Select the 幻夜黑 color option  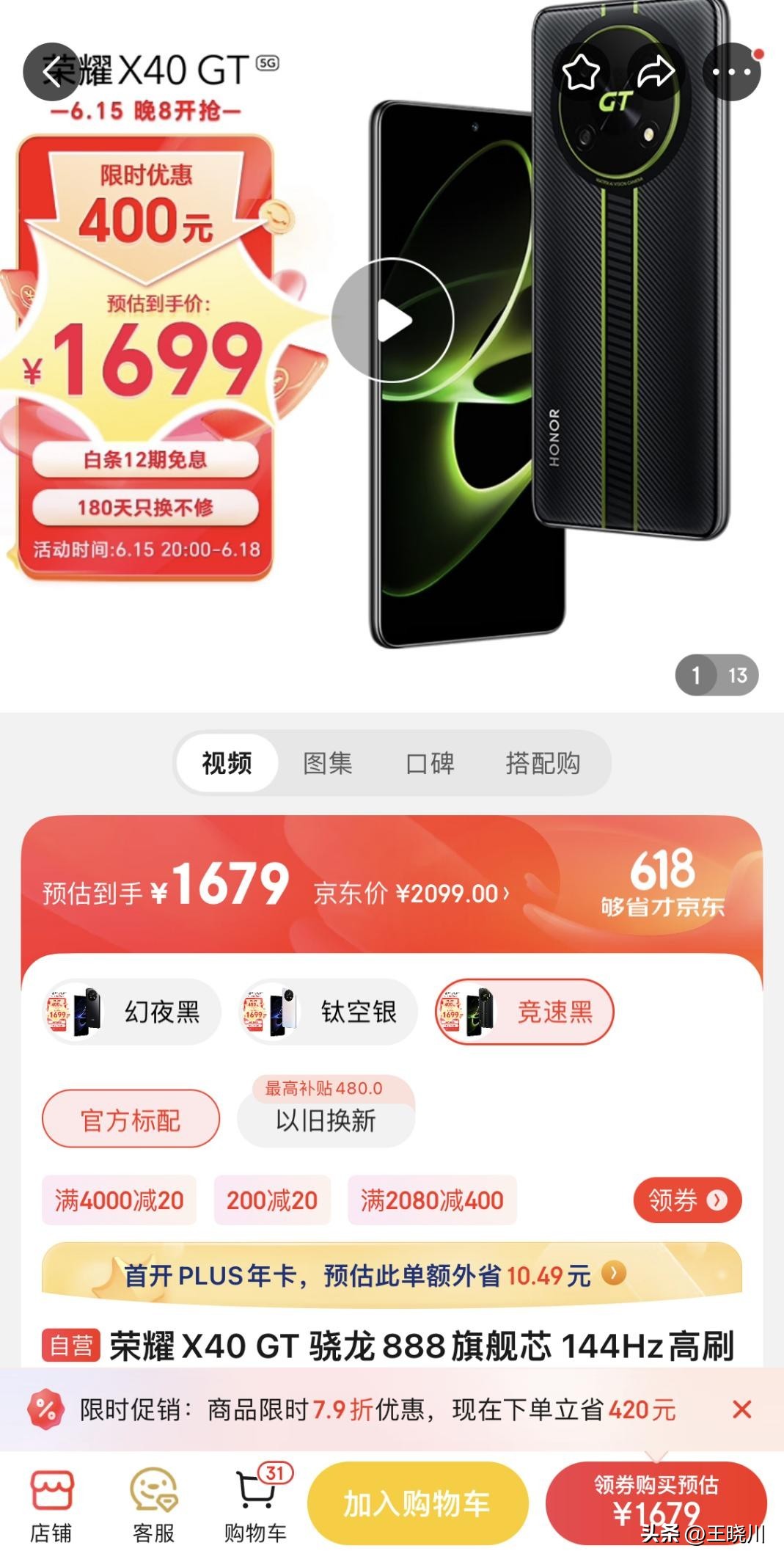128,1011
